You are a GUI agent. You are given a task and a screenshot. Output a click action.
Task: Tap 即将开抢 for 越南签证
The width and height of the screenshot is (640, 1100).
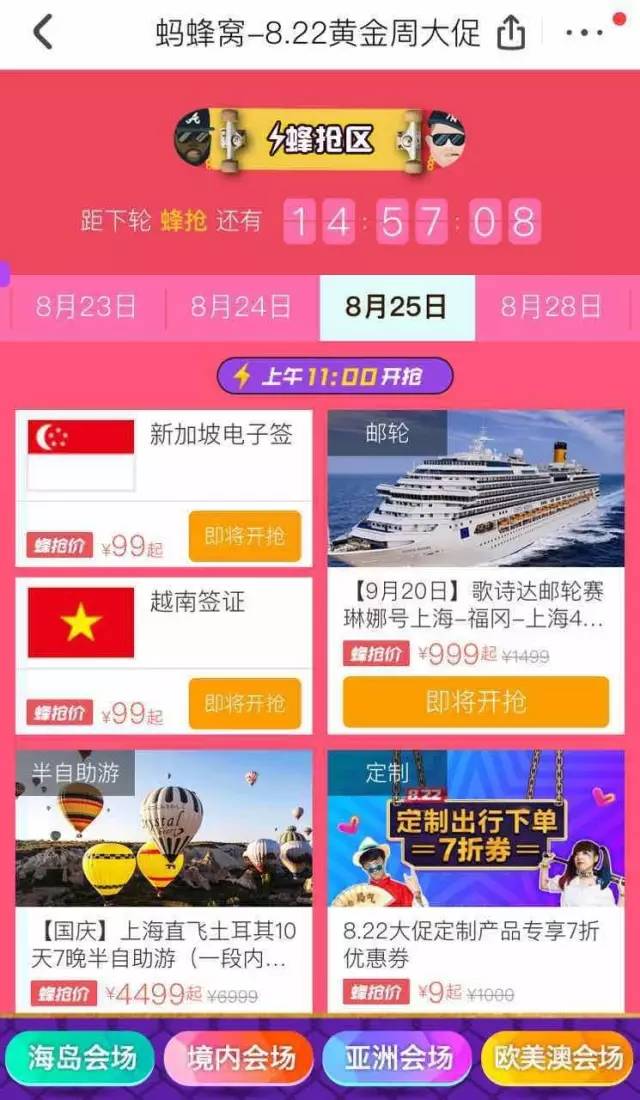point(245,704)
